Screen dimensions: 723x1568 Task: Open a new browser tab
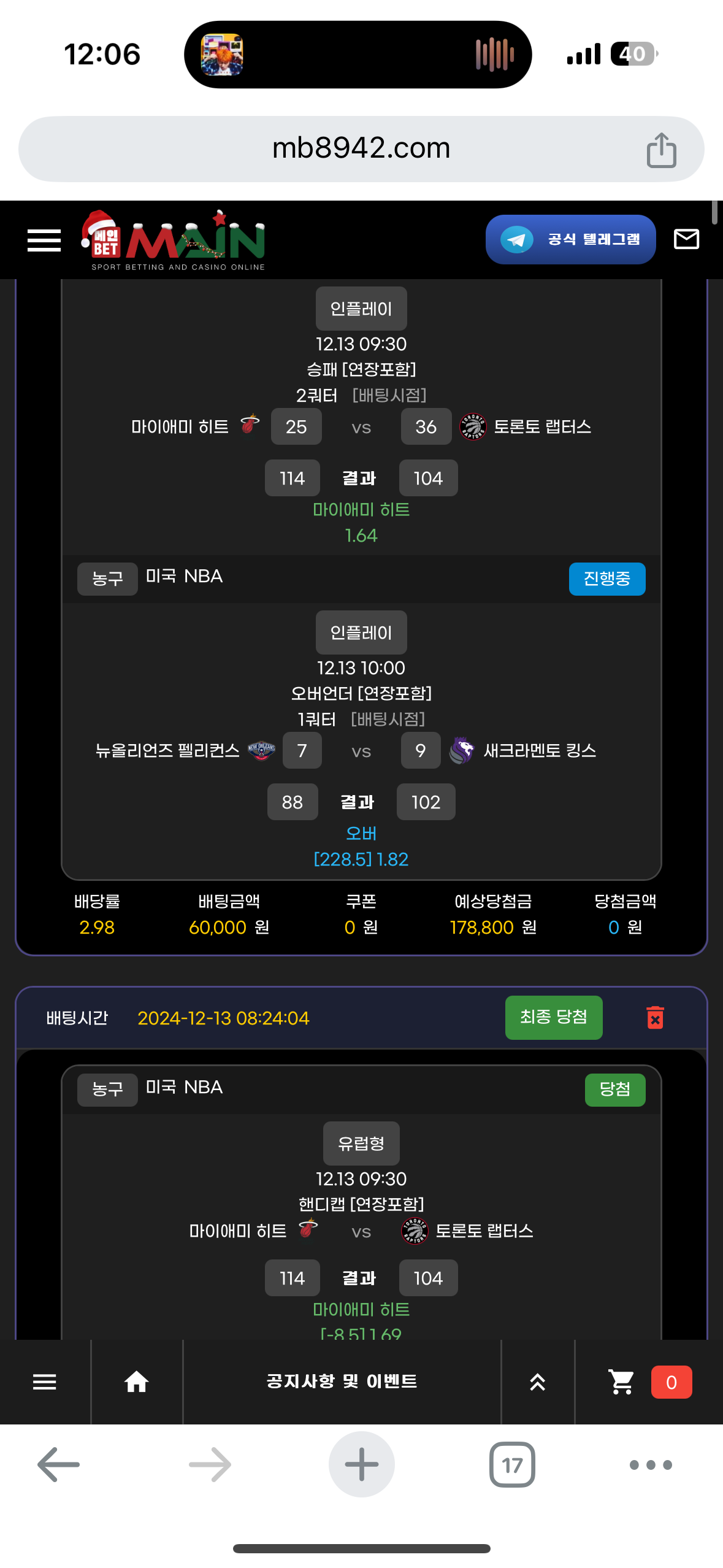[361, 1464]
